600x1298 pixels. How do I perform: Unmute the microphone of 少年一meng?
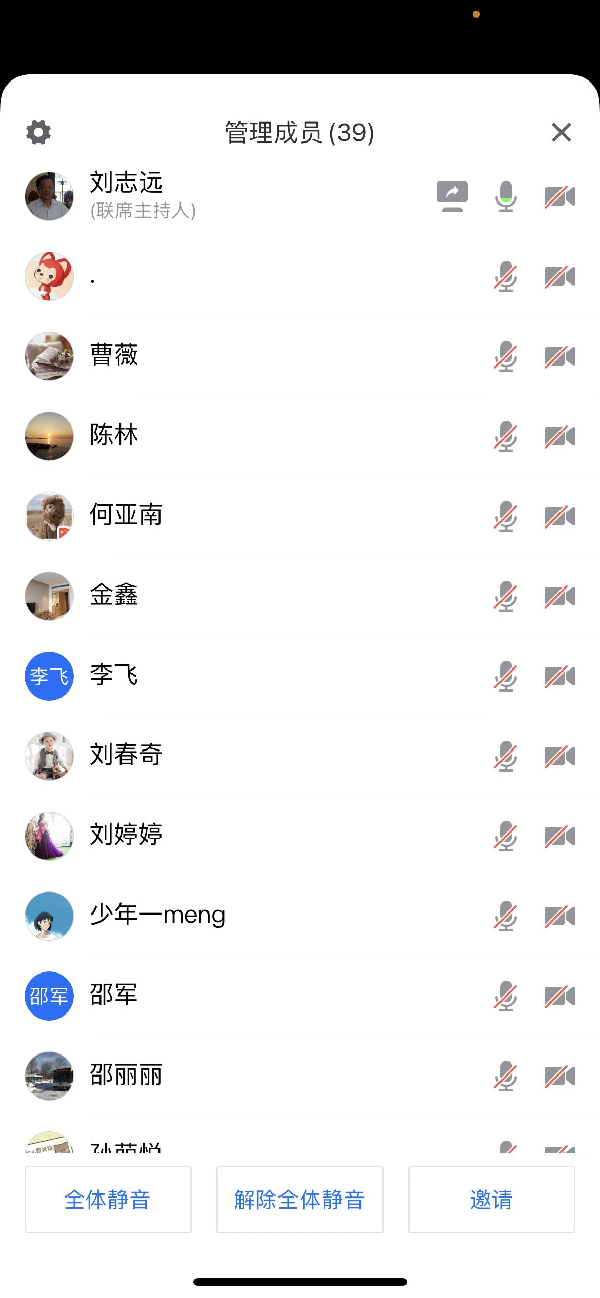pos(506,916)
